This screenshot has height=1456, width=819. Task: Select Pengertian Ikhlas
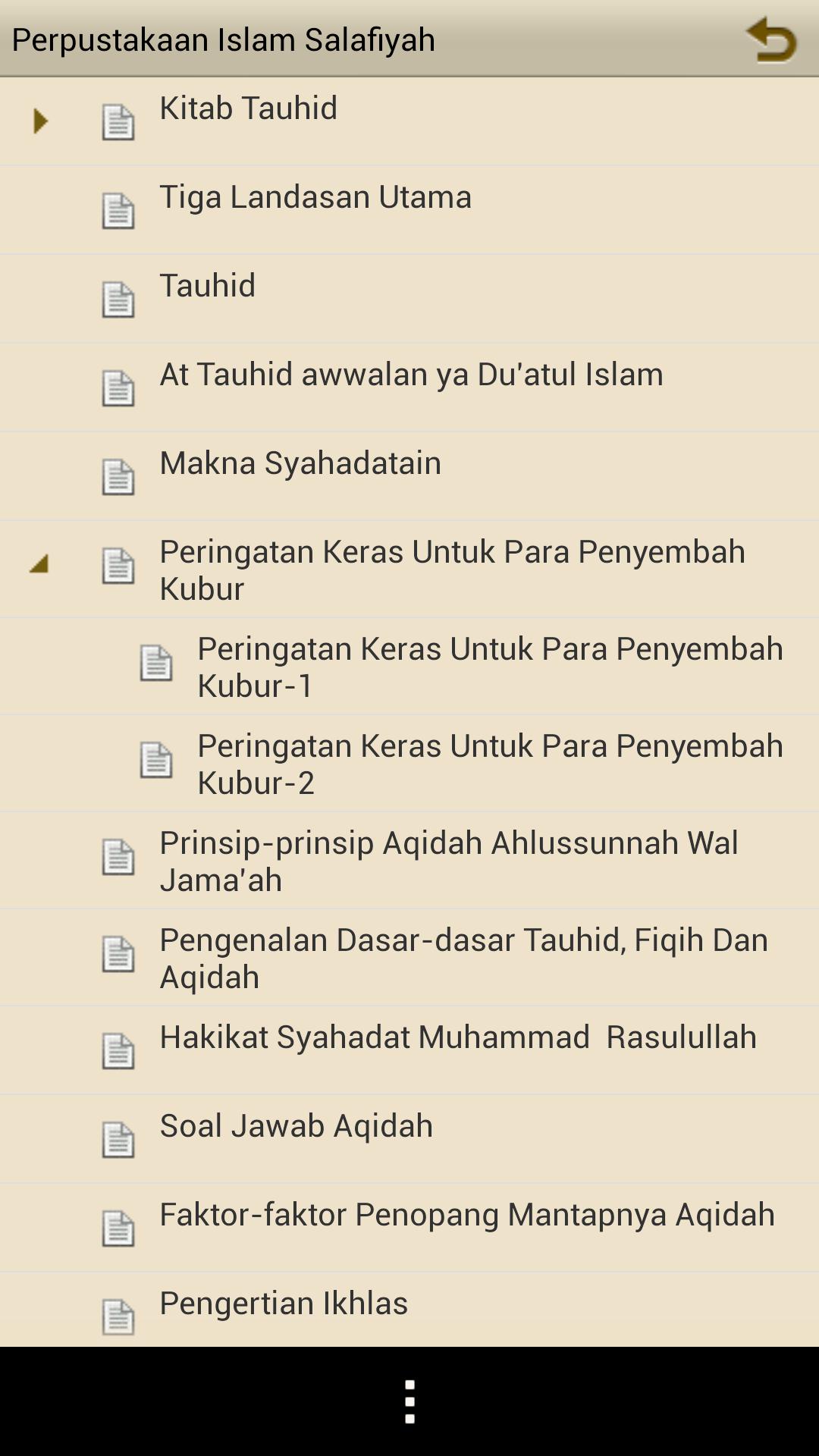coord(409,1310)
